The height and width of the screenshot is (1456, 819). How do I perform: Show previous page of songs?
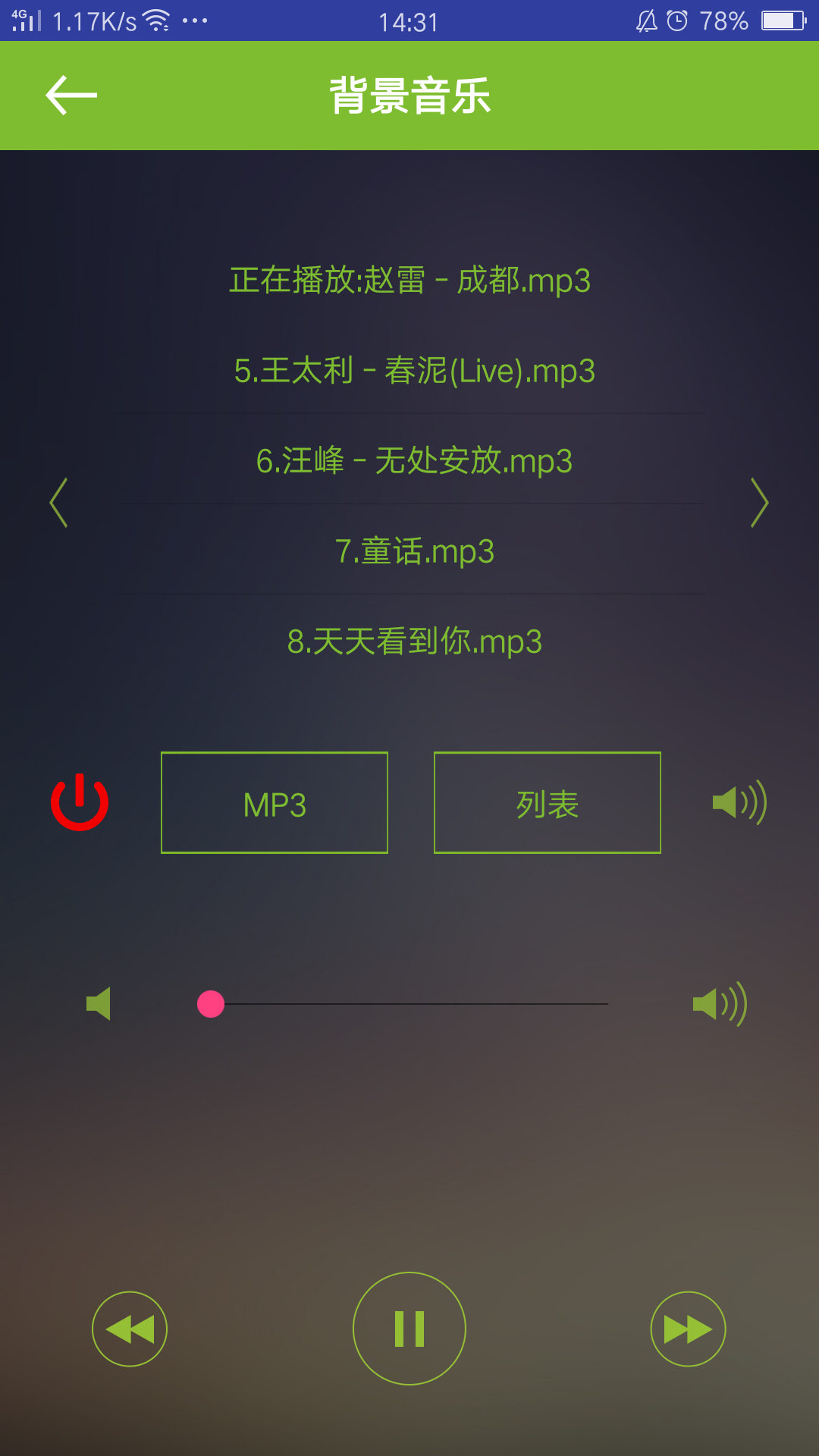click(59, 502)
